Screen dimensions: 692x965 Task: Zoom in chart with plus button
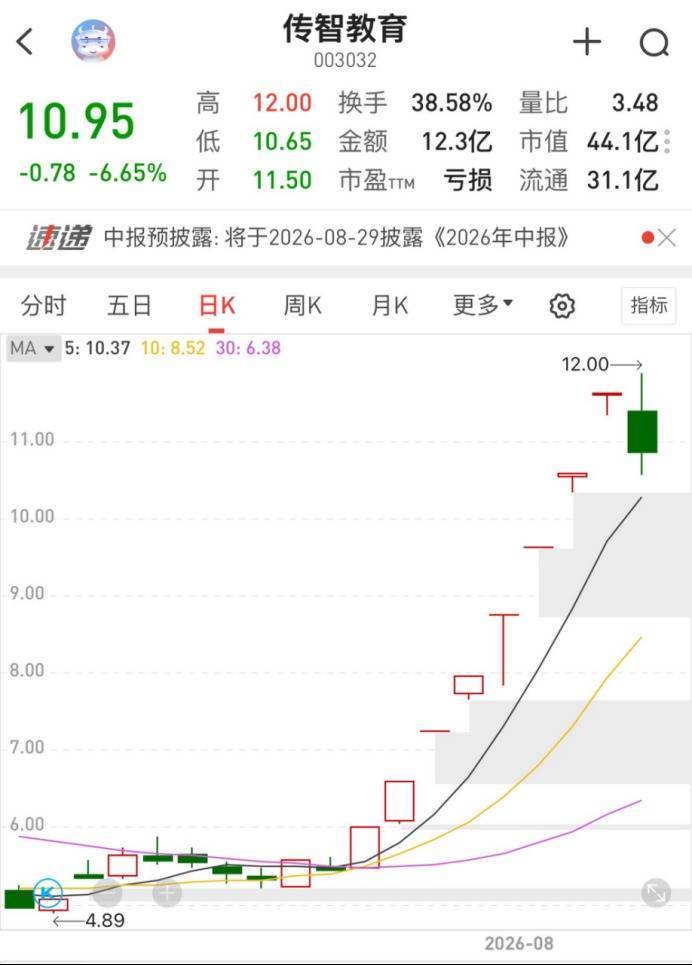[167, 892]
